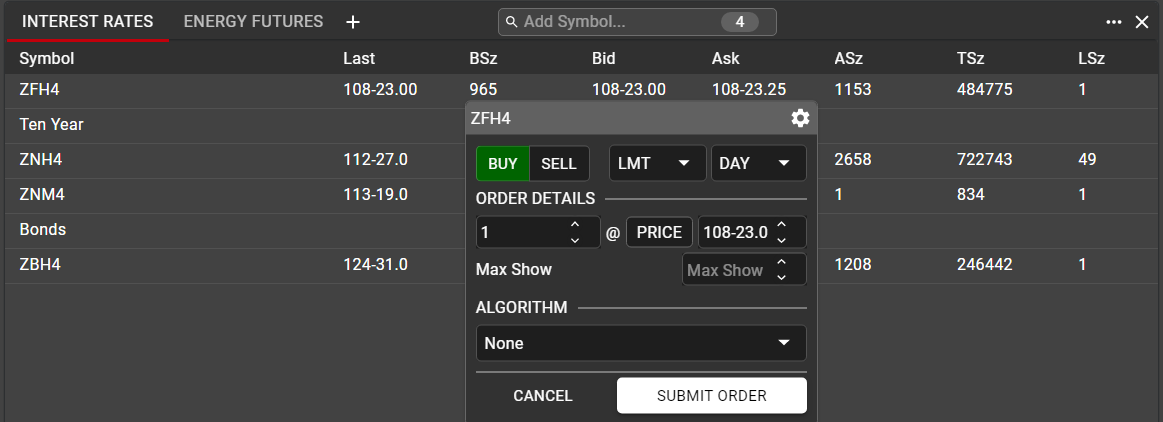Expand the LMT order type dropdown
The width and height of the screenshot is (1163, 422).
[656, 163]
